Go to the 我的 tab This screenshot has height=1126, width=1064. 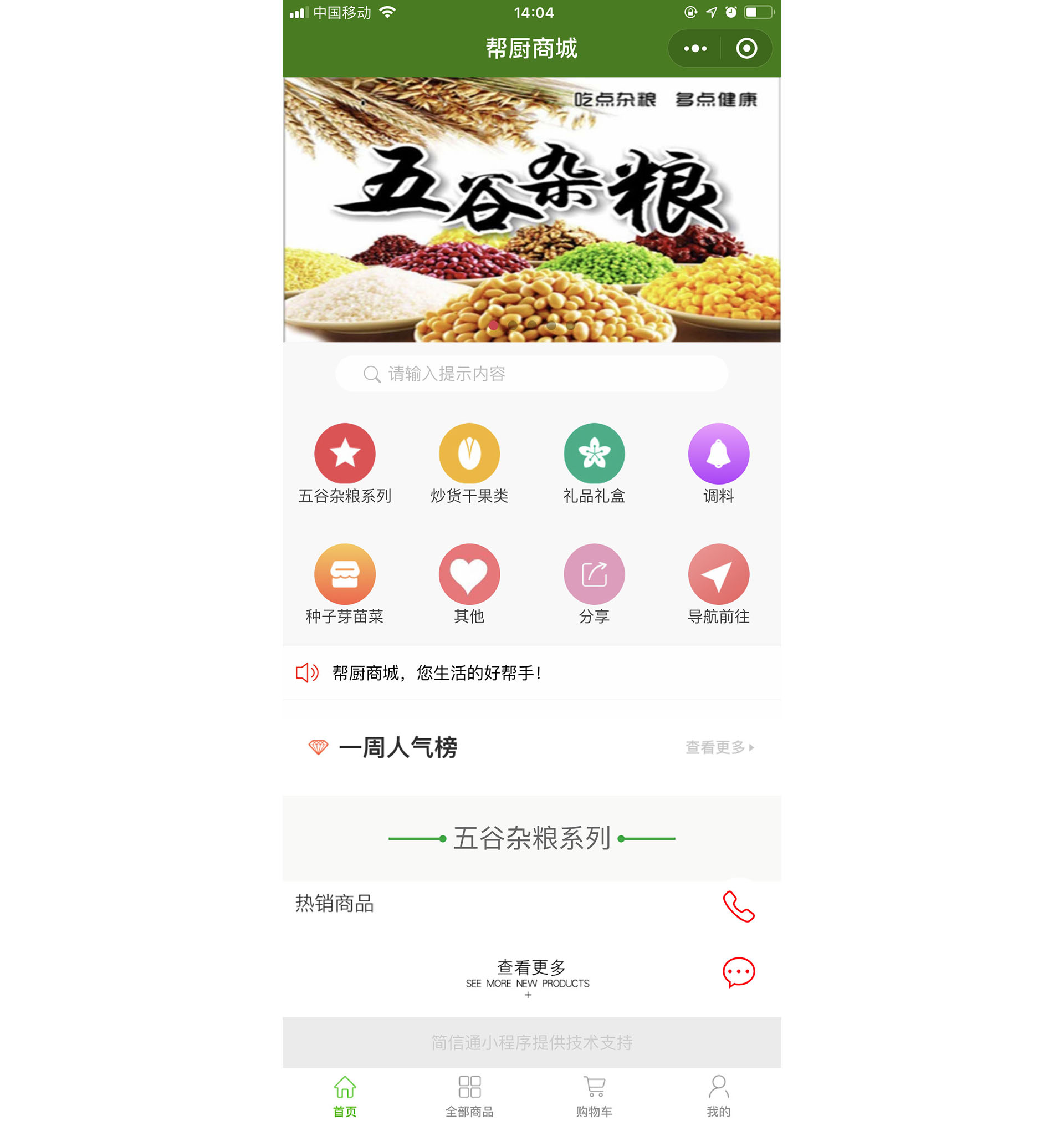click(x=718, y=1096)
